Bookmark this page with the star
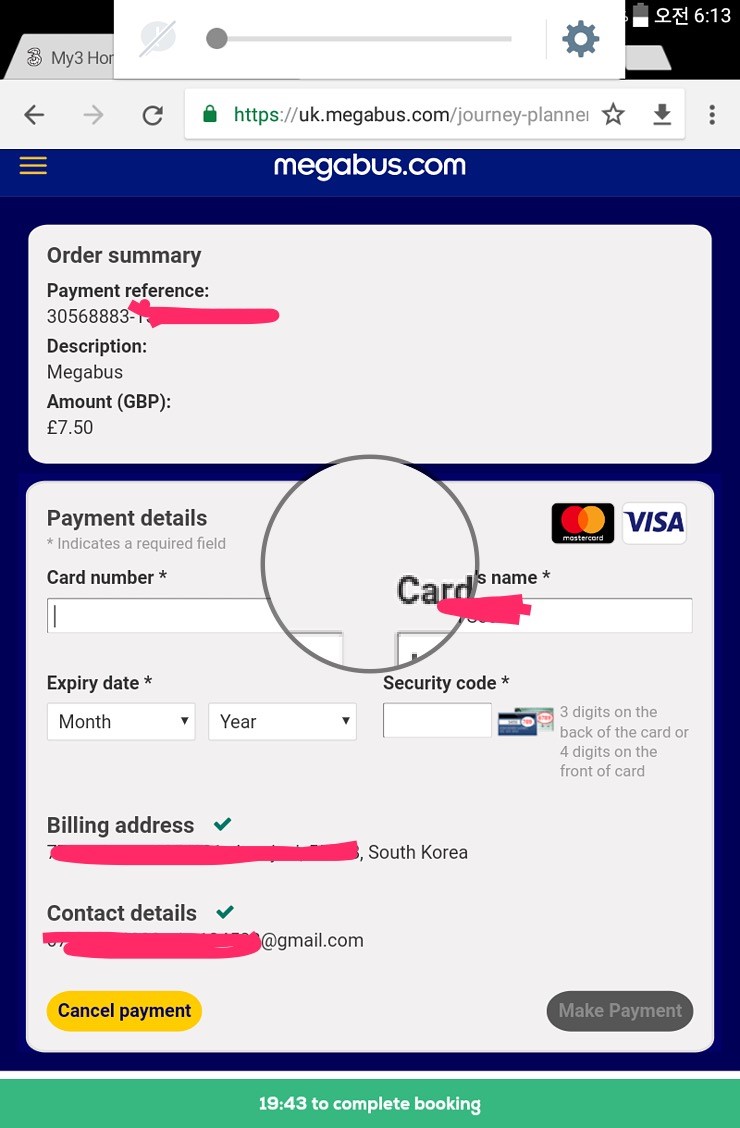The height and width of the screenshot is (1128, 740). click(613, 115)
